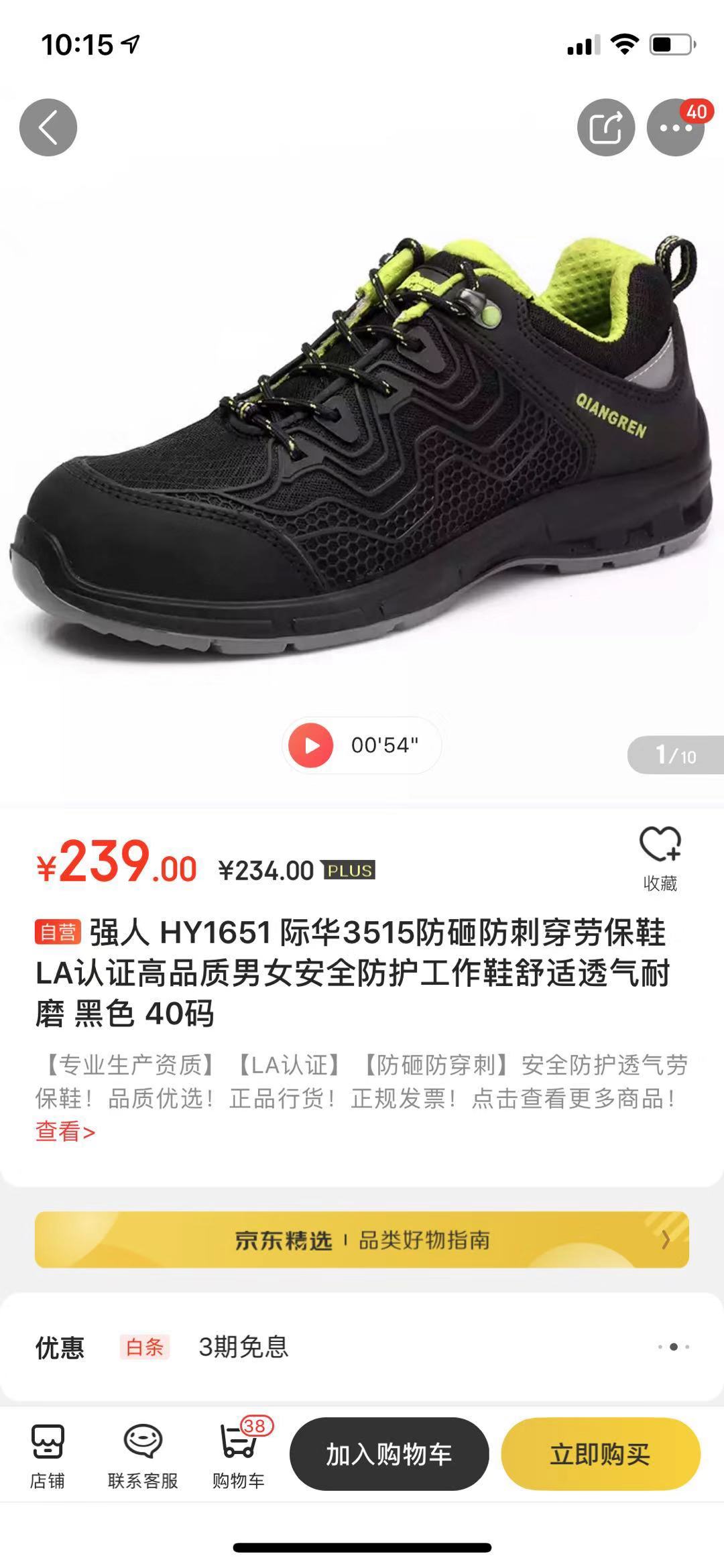This screenshot has width=724, height=1568.
Task: Buy now with 立即购买 button
Action: pos(601,1454)
